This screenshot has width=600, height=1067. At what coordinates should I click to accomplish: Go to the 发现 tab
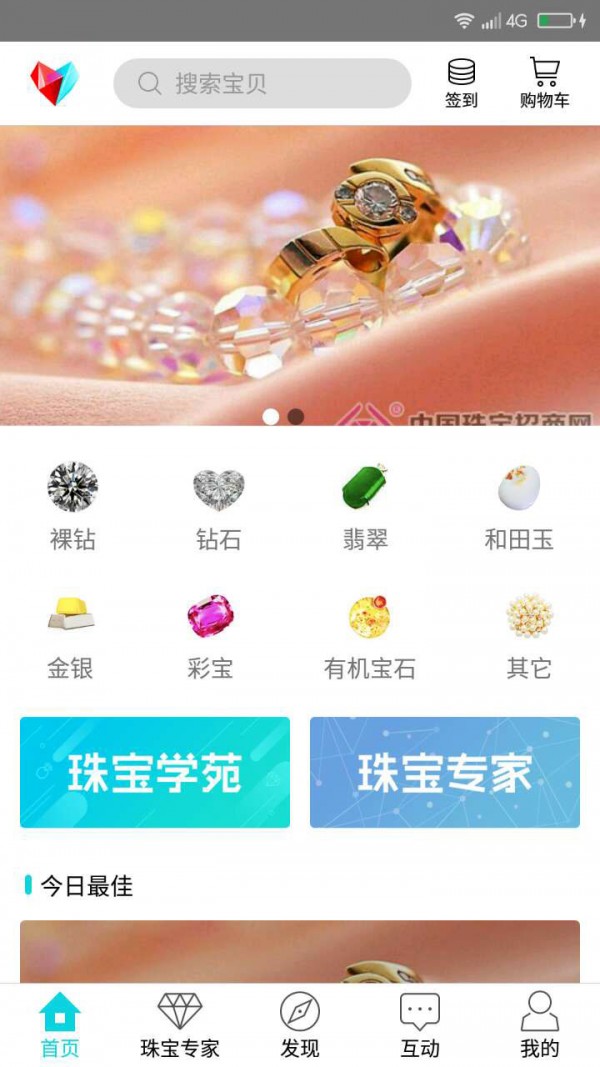point(300,1025)
